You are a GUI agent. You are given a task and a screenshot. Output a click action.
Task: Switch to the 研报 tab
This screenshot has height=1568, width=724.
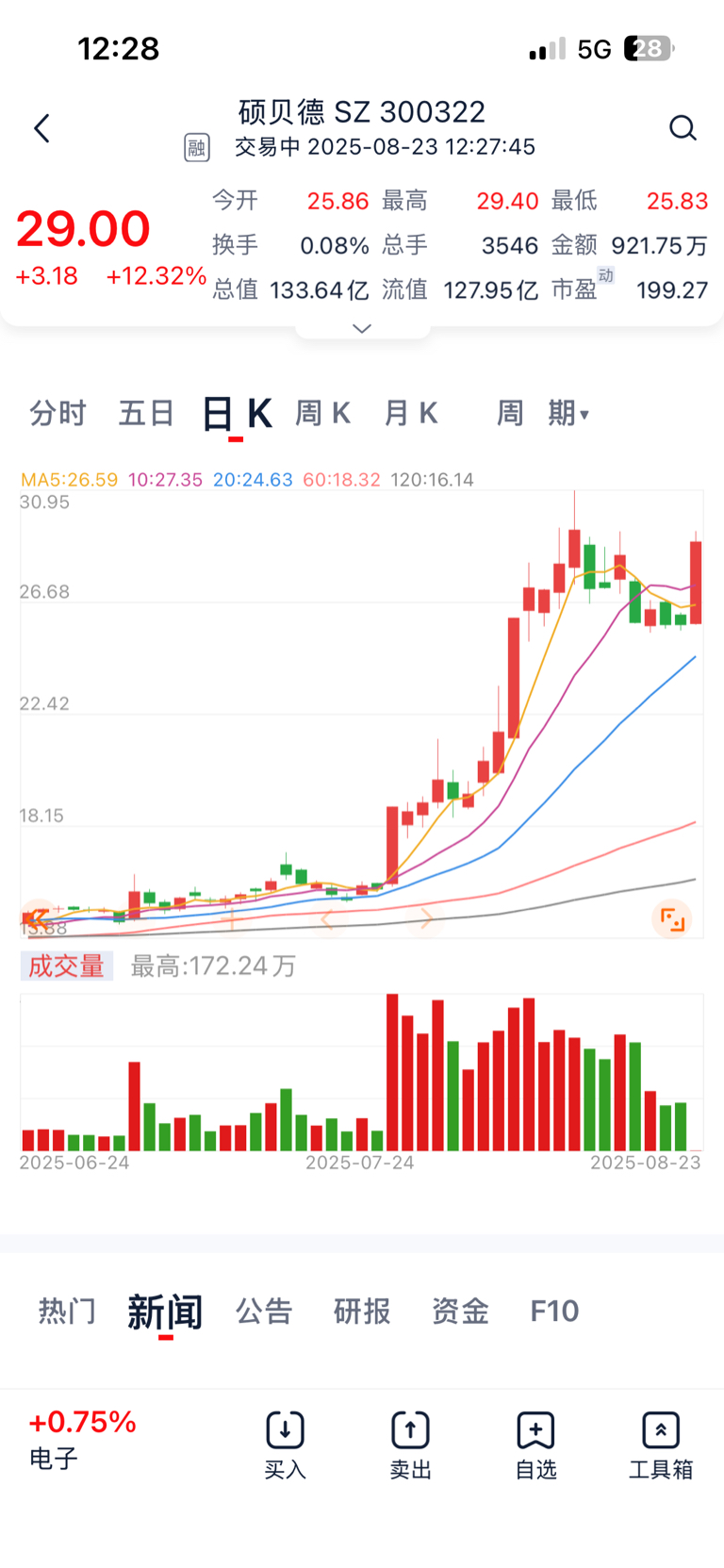coord(362,1311)
